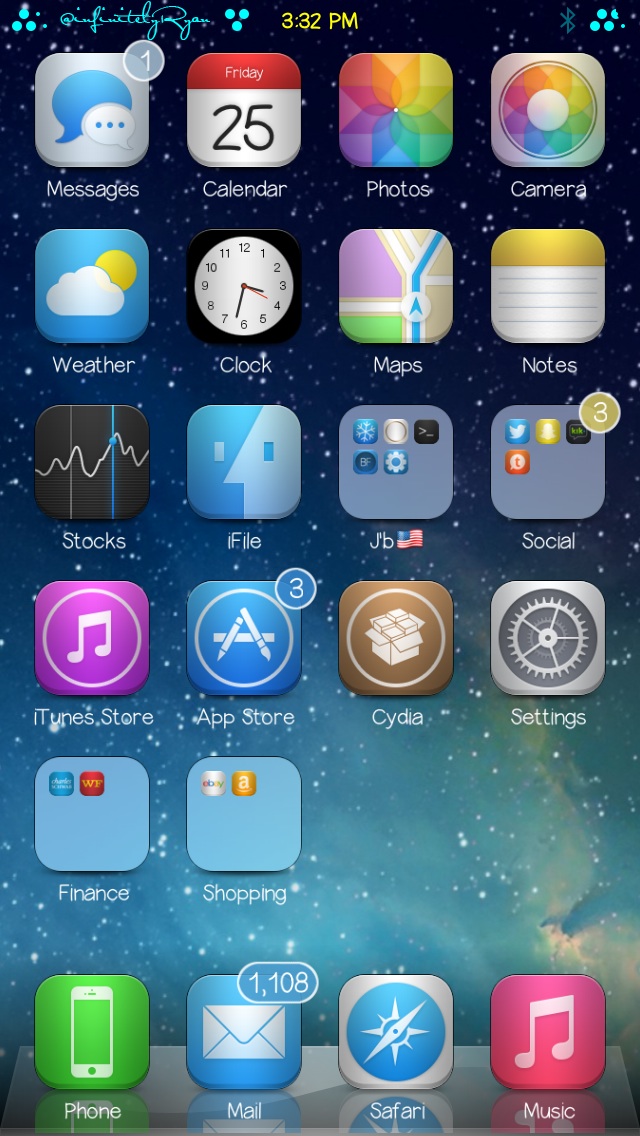Launch the Calendar app
This screenshot has height=1136, width=640.
click(x=244, y=110)
